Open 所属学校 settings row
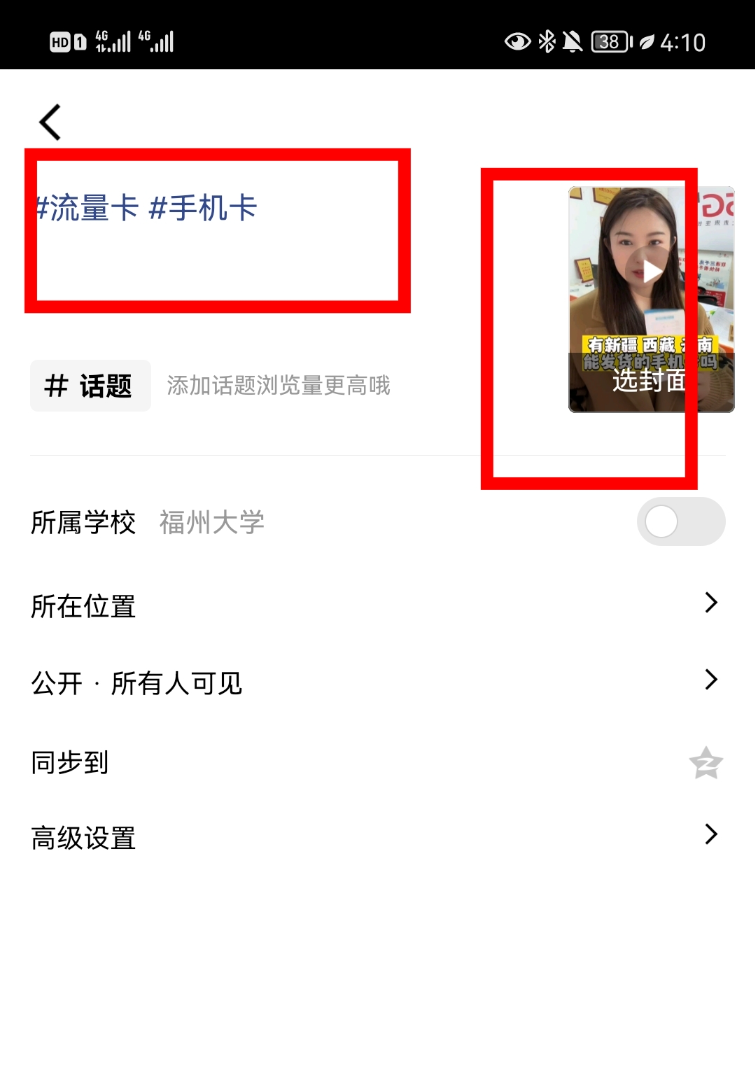Viewport: 755px width, 1086px height. click(x=83, y=522)
